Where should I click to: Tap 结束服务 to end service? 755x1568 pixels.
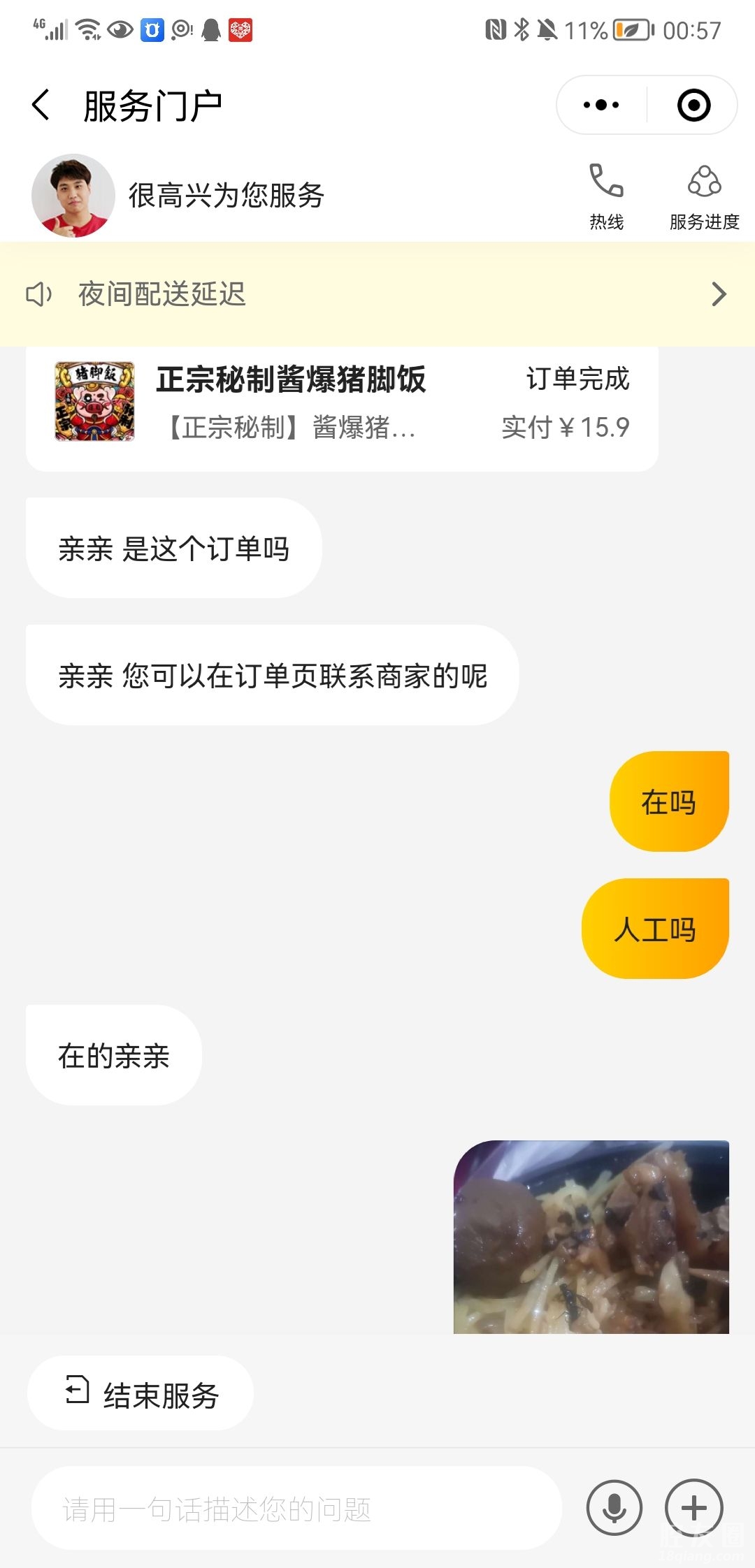click(141, 1395)
